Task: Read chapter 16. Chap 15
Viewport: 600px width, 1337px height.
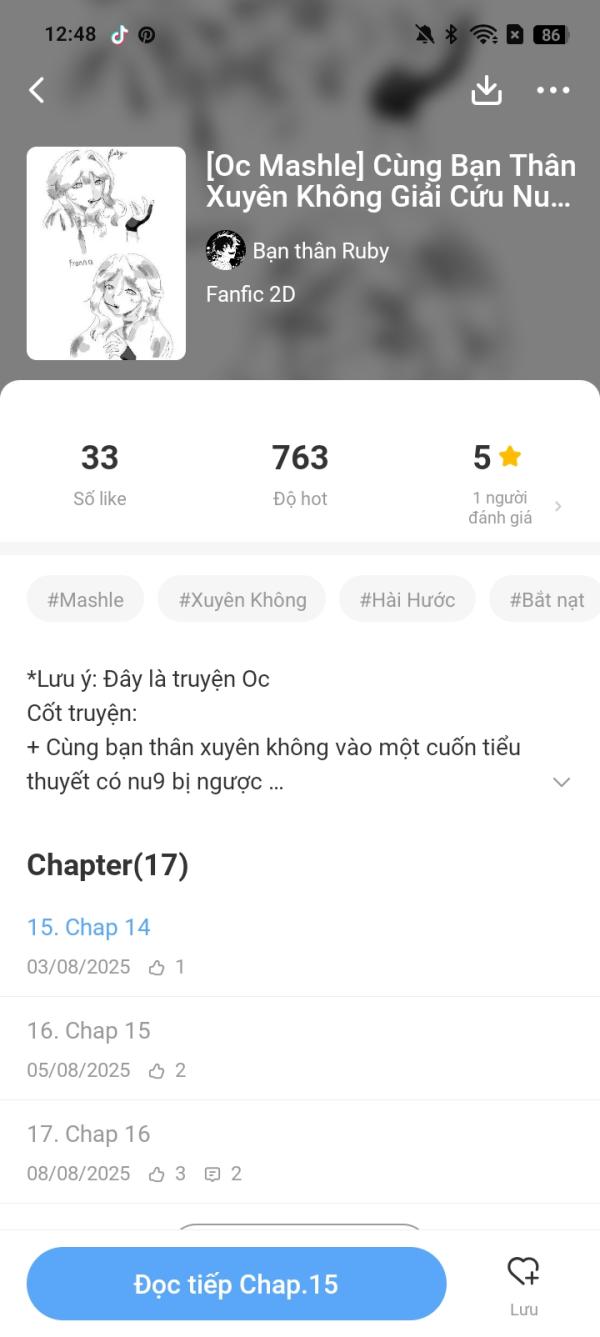Action: coord(89,1031)
